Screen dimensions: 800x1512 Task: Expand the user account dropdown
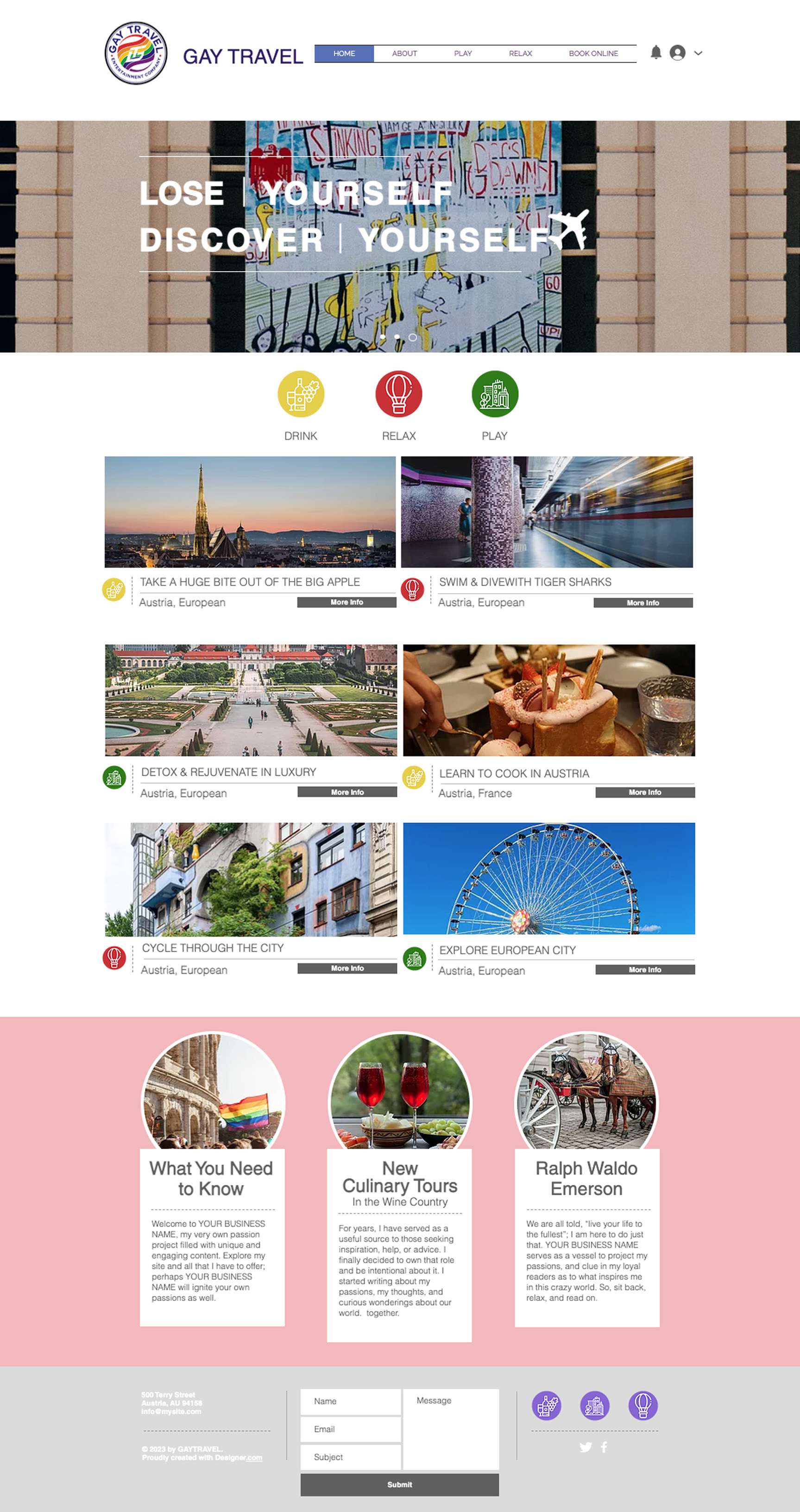698,53
